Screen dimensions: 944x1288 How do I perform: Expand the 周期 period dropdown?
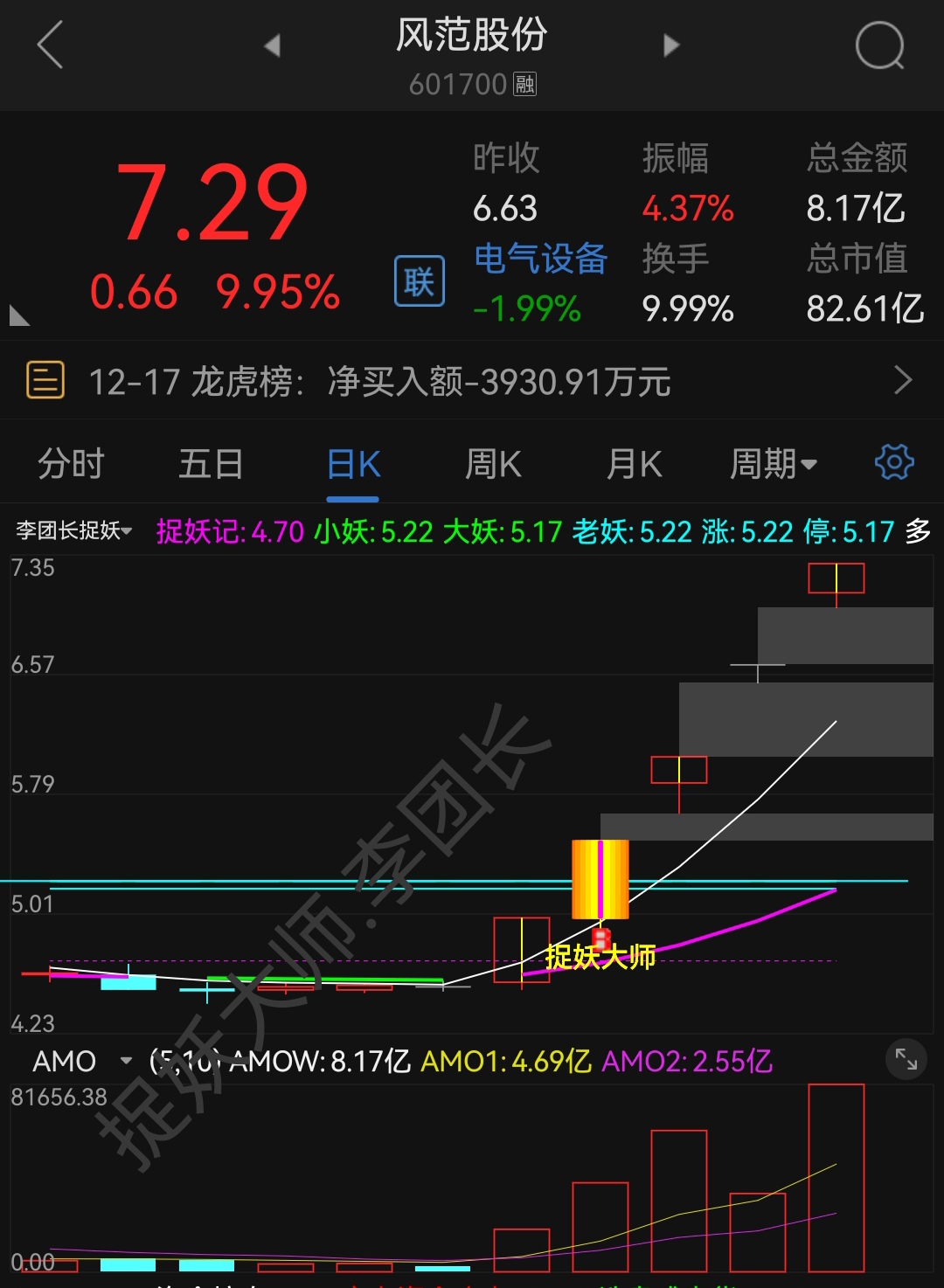point(773,464)
